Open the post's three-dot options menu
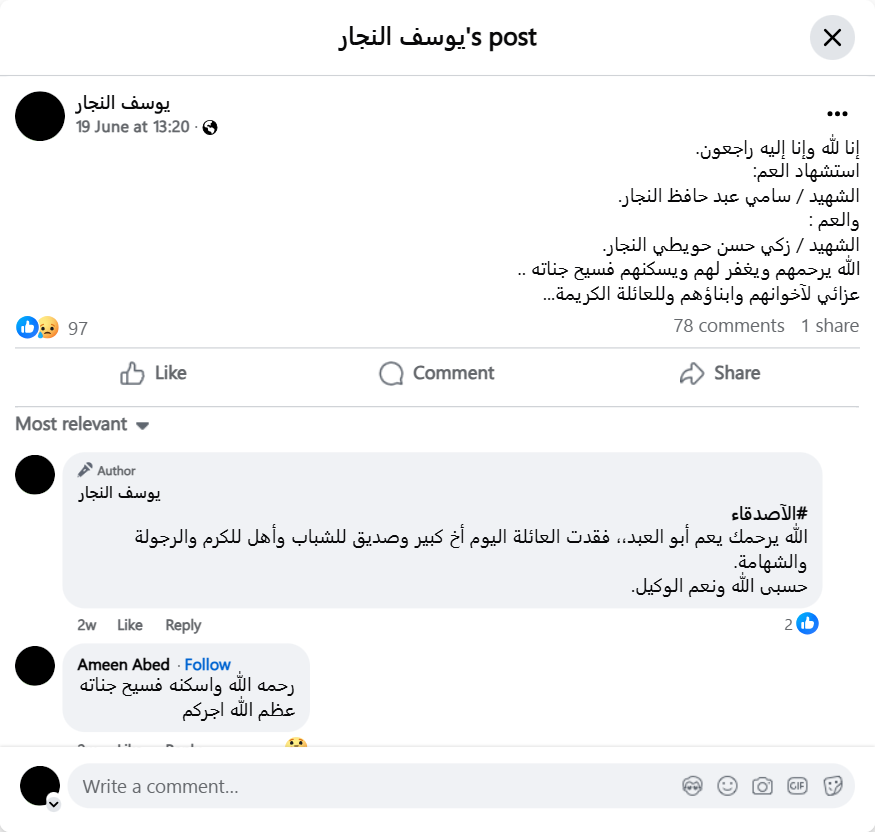This screenshot has height=832, width=875. (x=837, y=114)
